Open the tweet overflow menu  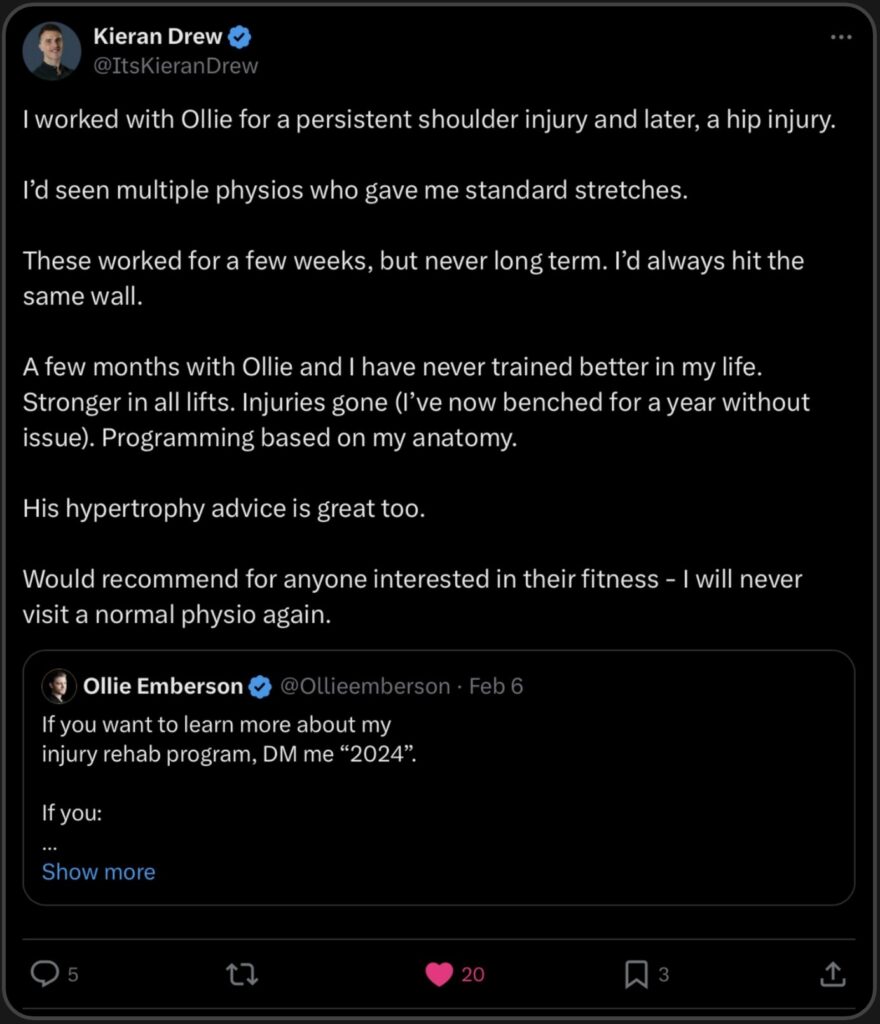click(843, 37)
